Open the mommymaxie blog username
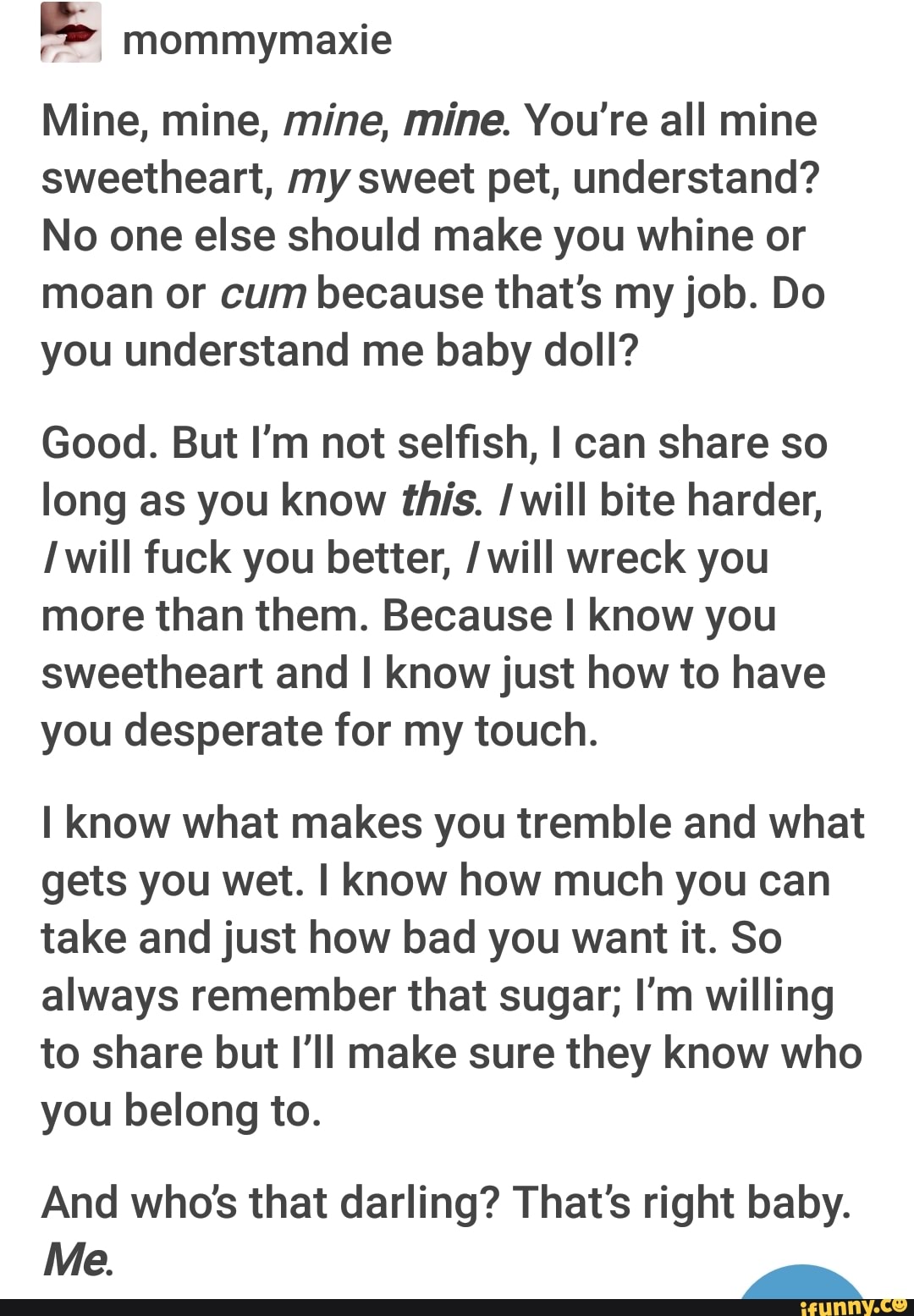 (x=256, y=40)
